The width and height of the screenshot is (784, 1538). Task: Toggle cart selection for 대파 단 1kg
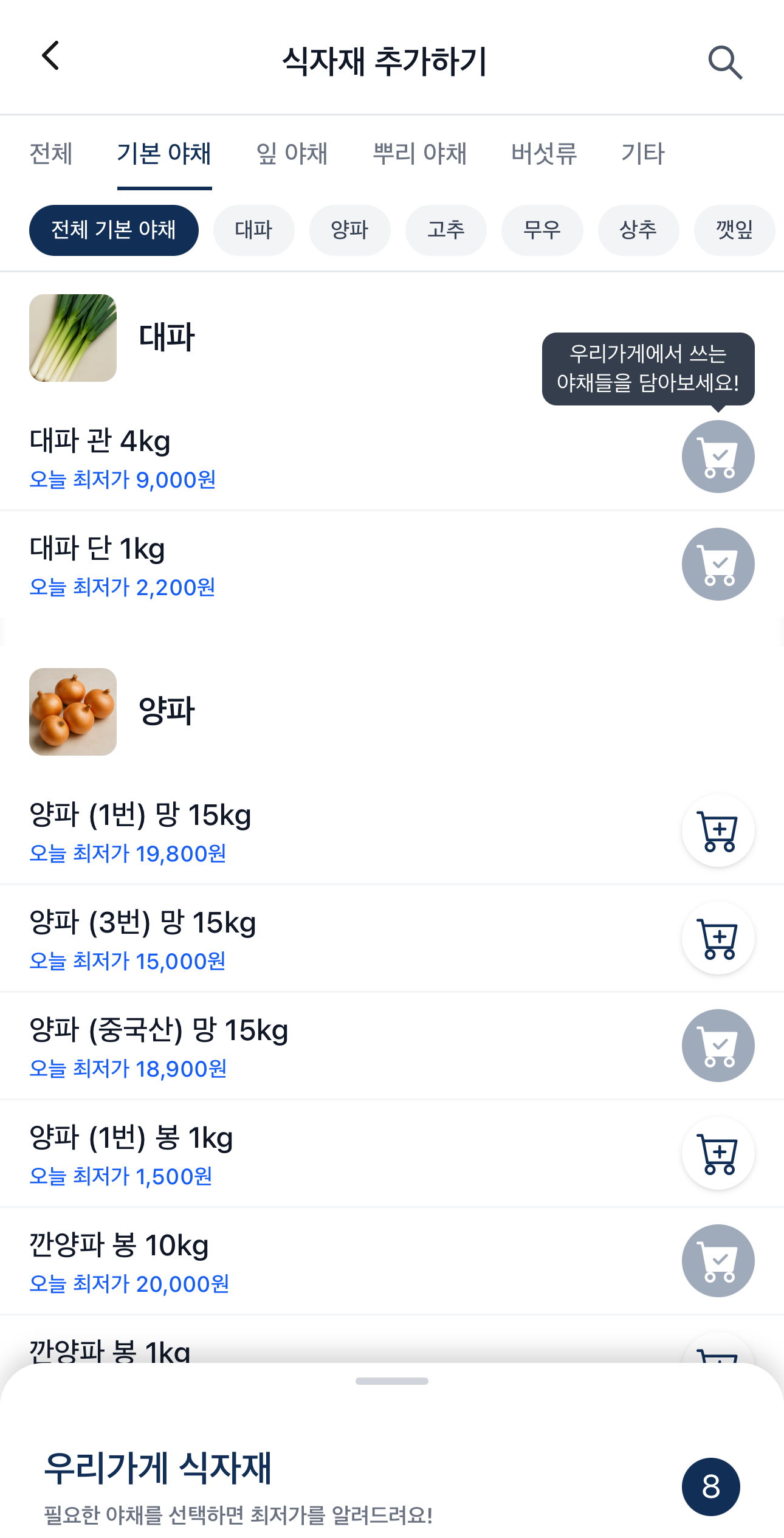click(718, 564)
